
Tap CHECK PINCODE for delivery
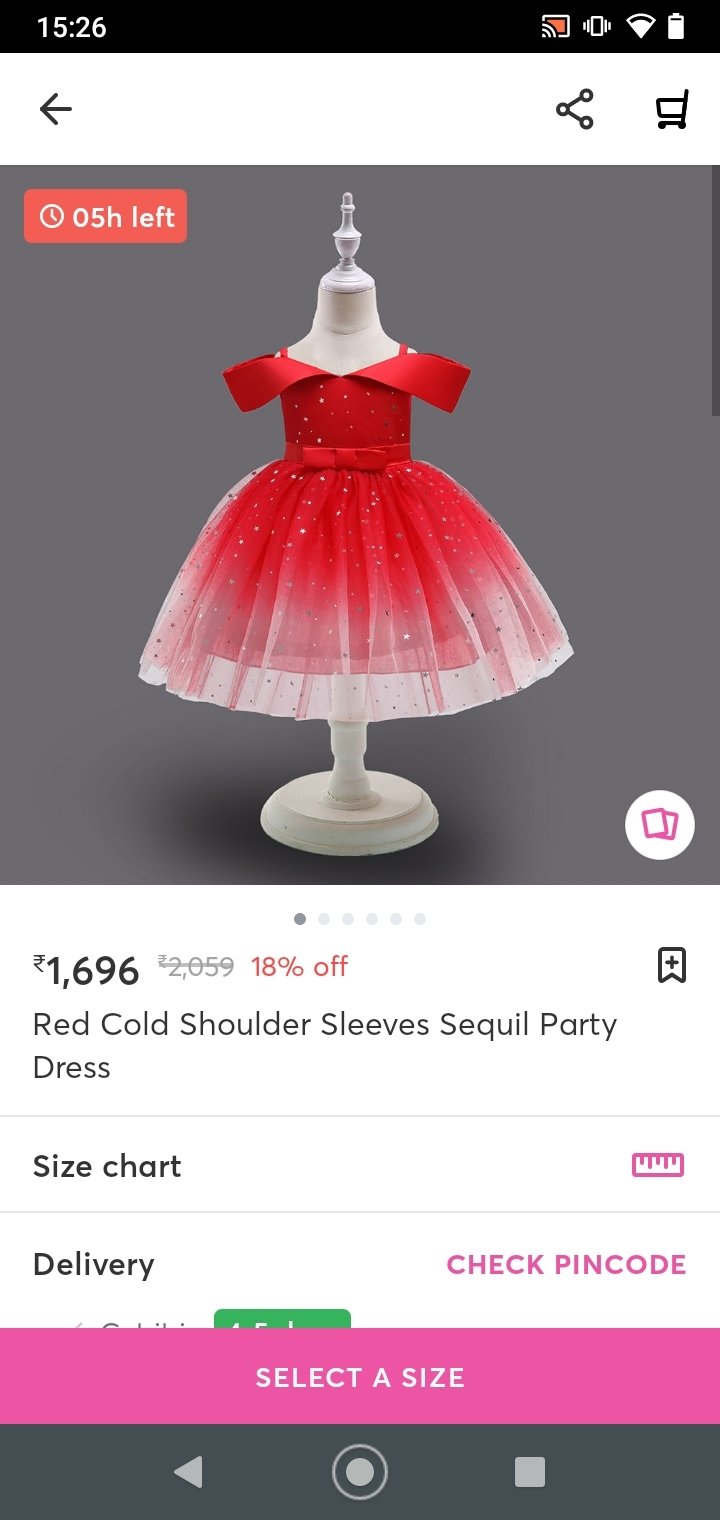(x=566, y=1264)
